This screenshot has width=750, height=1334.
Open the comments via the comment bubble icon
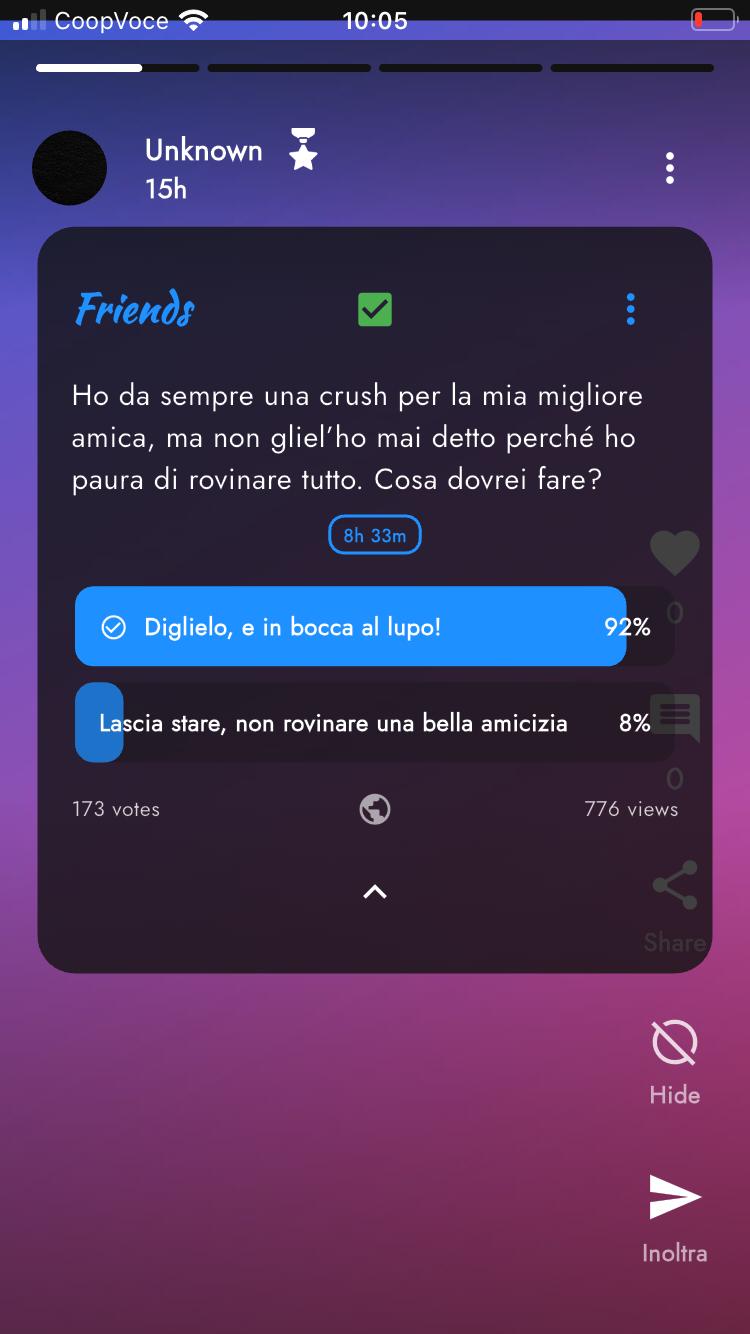pyautogui.click(x=675, y=716)
